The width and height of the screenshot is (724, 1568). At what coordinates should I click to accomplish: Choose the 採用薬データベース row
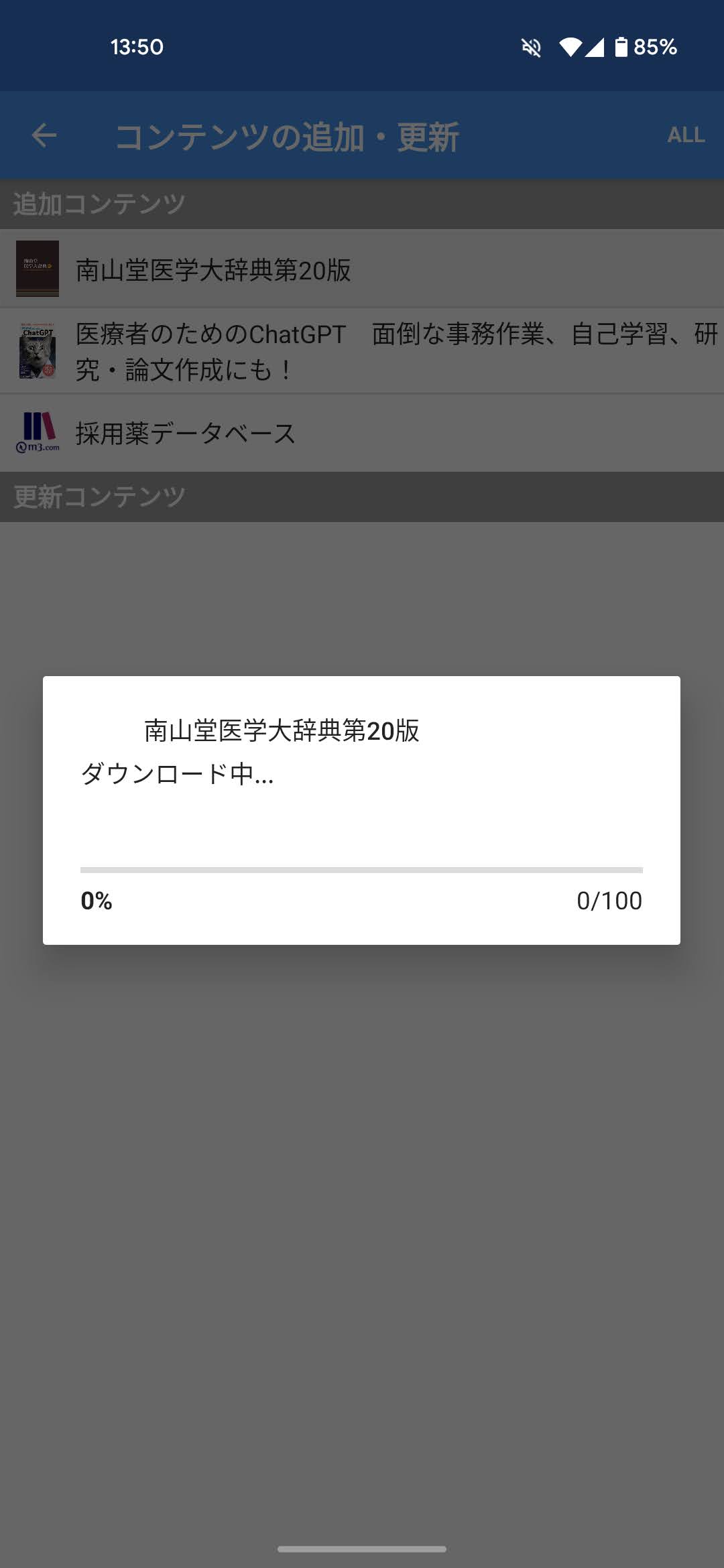(185, 434)
